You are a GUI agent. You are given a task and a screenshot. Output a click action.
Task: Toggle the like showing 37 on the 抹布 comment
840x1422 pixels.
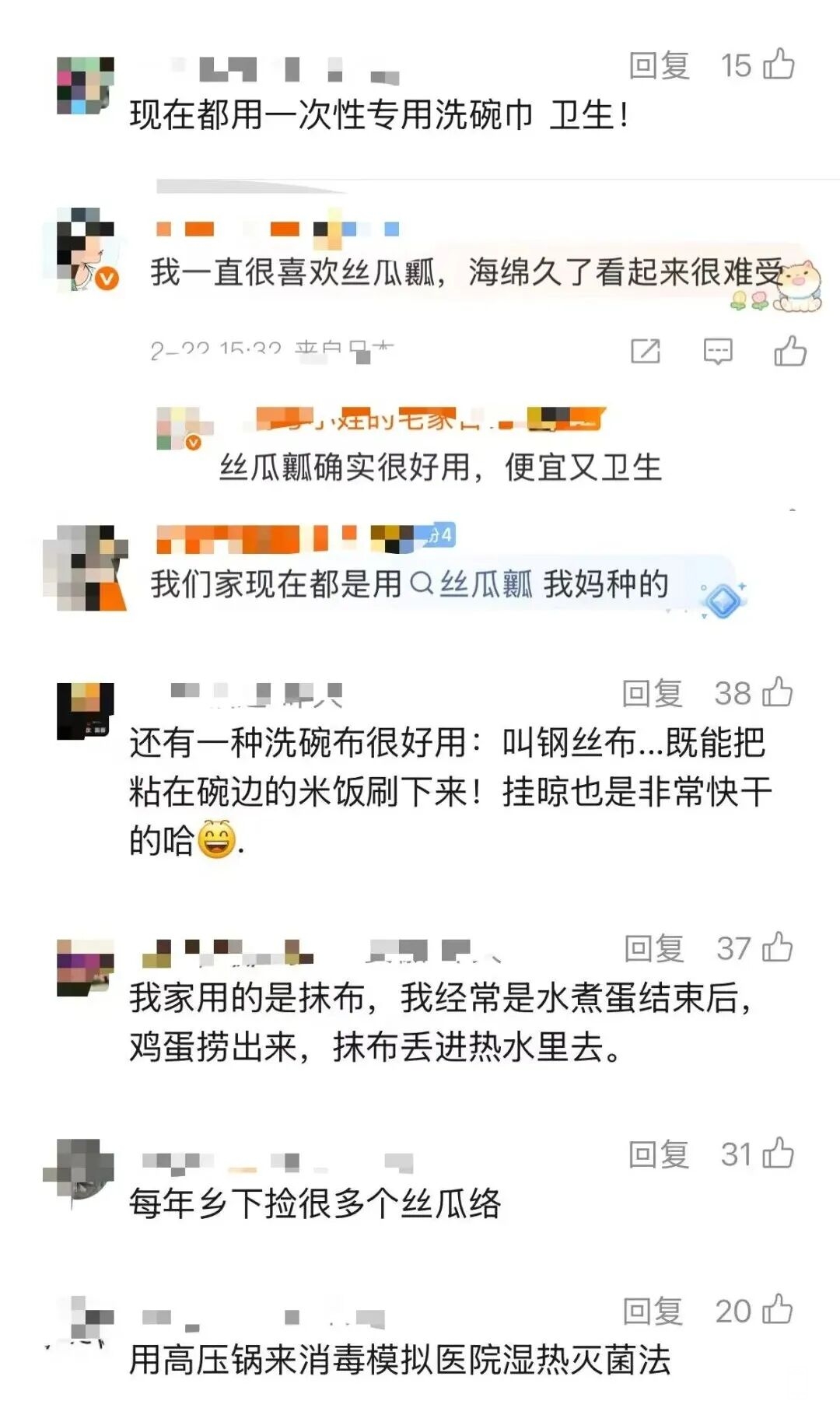[x=778, y=947]
